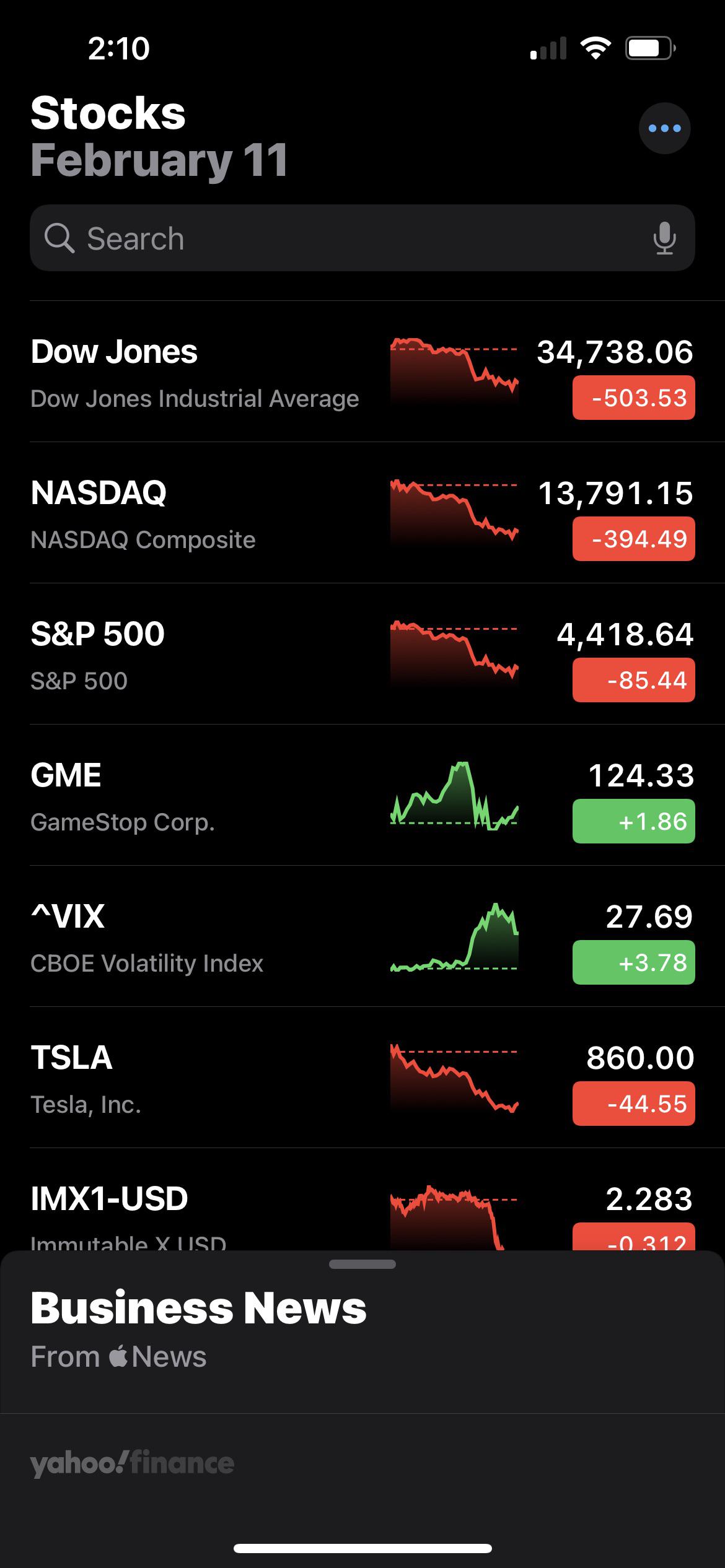Open the three-dot more options menu
Image resolution: width=725 pixels, height=1568 pixels.
tap(664, 128)
